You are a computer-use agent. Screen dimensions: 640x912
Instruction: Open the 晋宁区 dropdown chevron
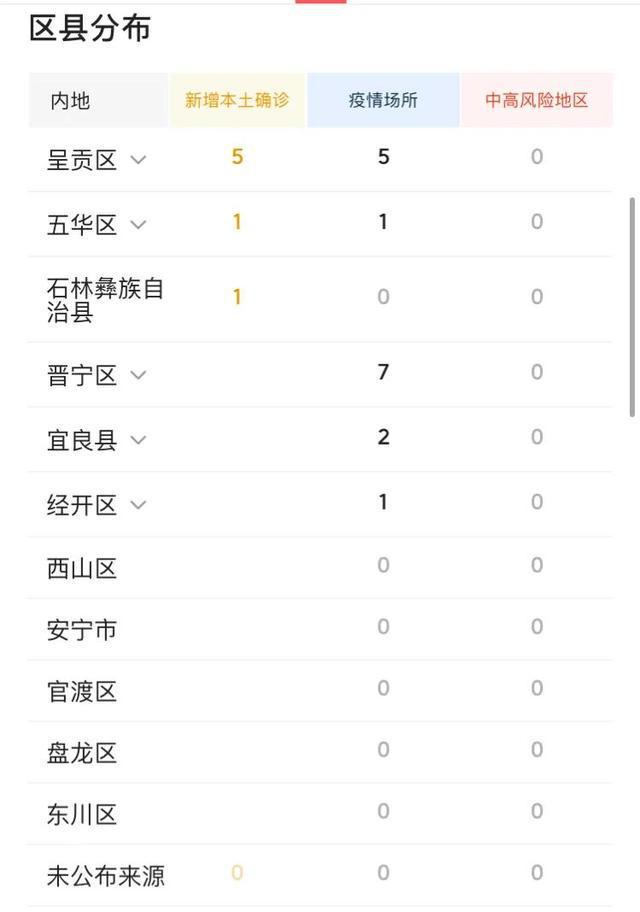(x=138, y=375)
